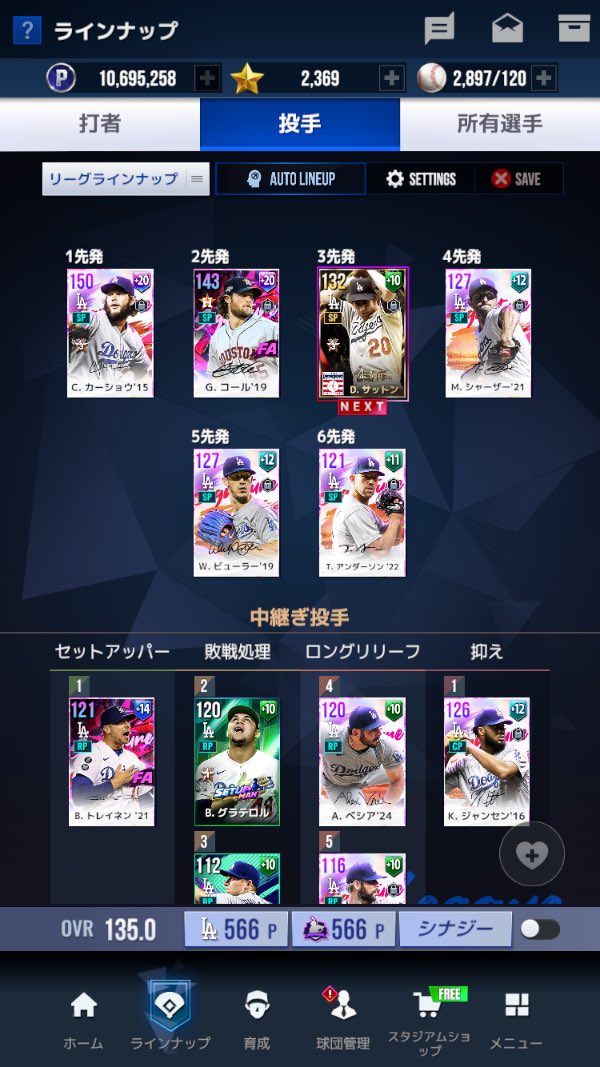Select K. ジャンセン'16 closer card
The width and height of the screenshot is (600, 1067).
click(487, 761)
